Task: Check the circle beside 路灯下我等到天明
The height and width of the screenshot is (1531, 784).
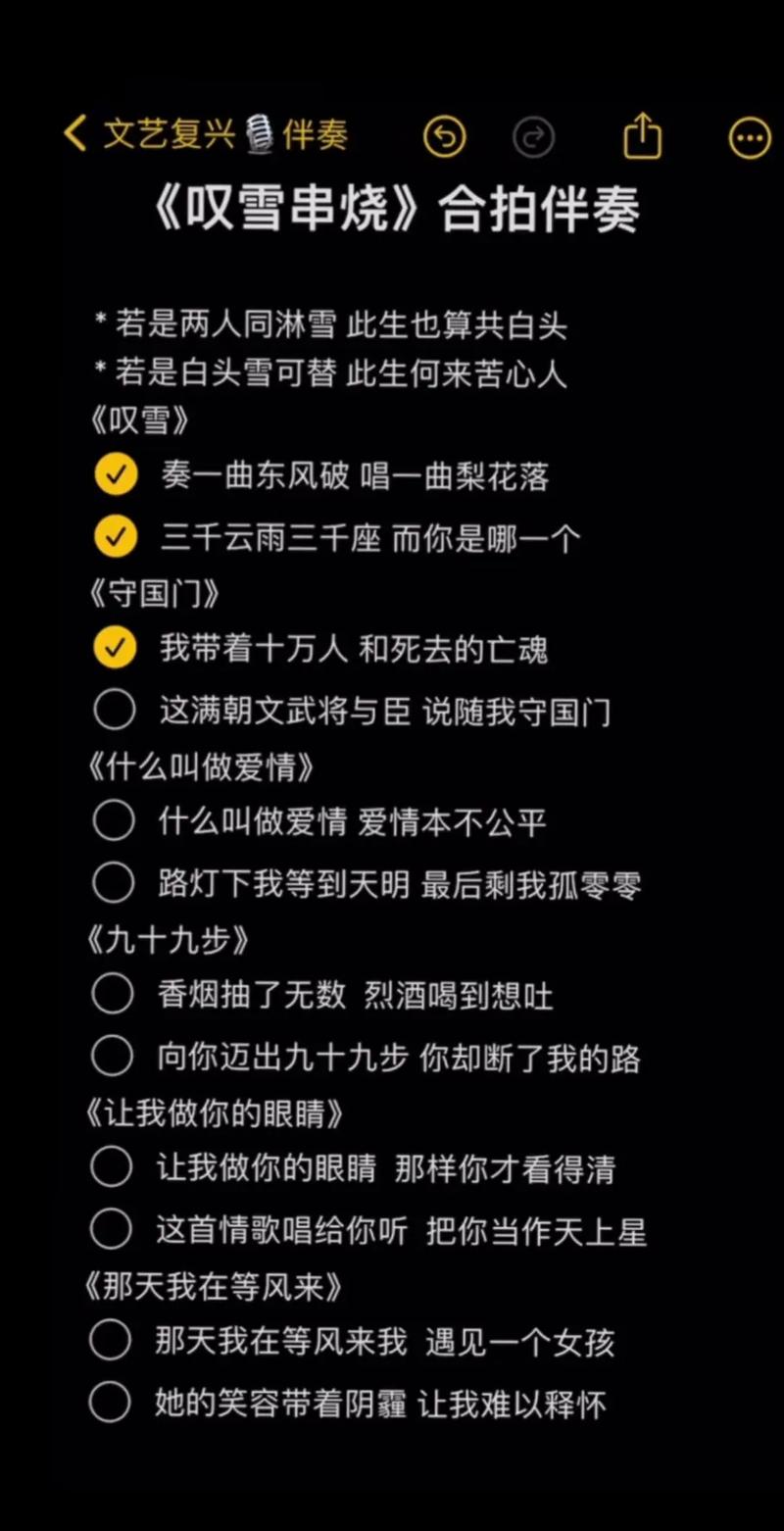Action: tap(114, 882)
